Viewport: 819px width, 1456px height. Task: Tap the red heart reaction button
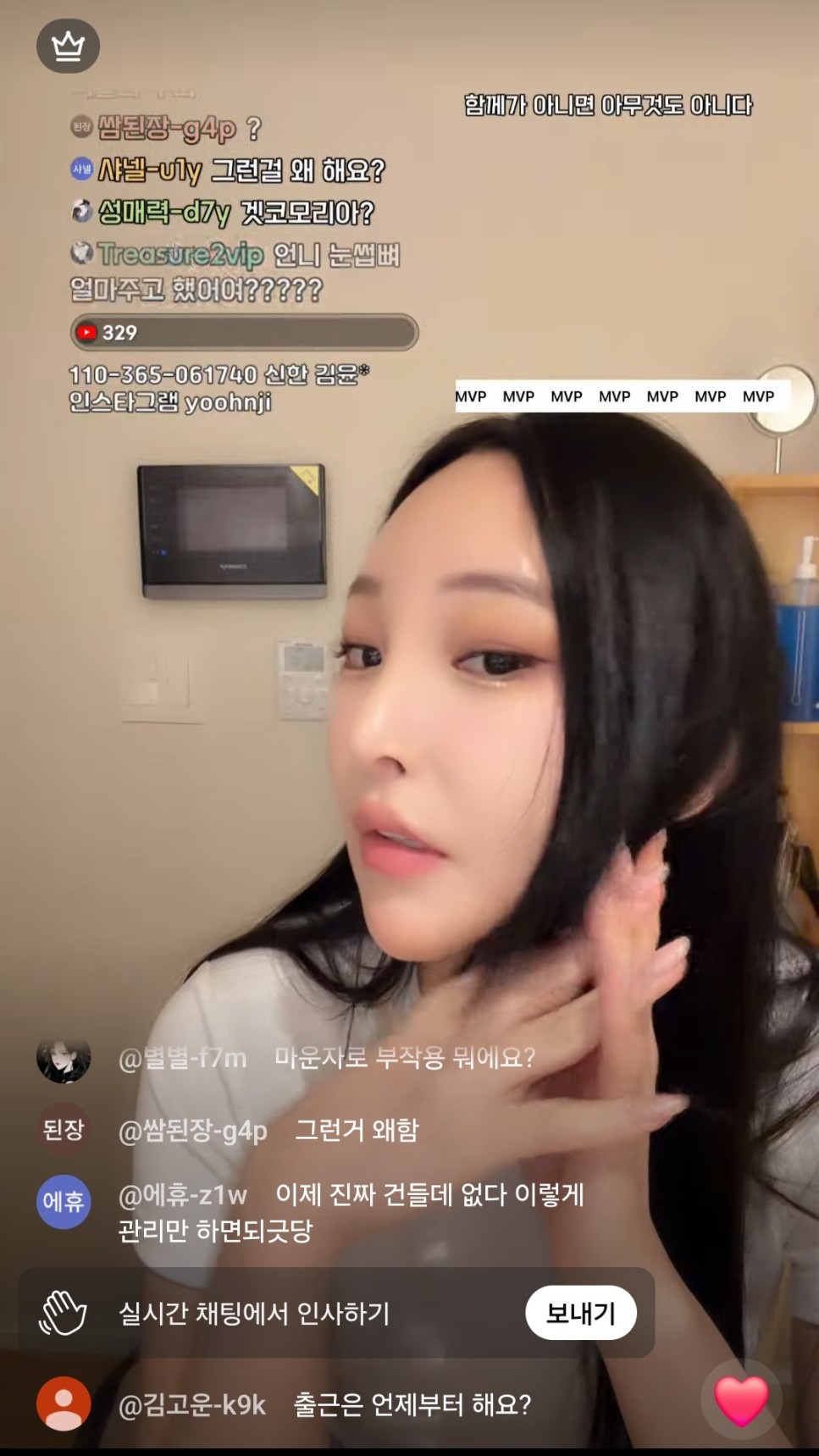click(x=741, y=1399)
